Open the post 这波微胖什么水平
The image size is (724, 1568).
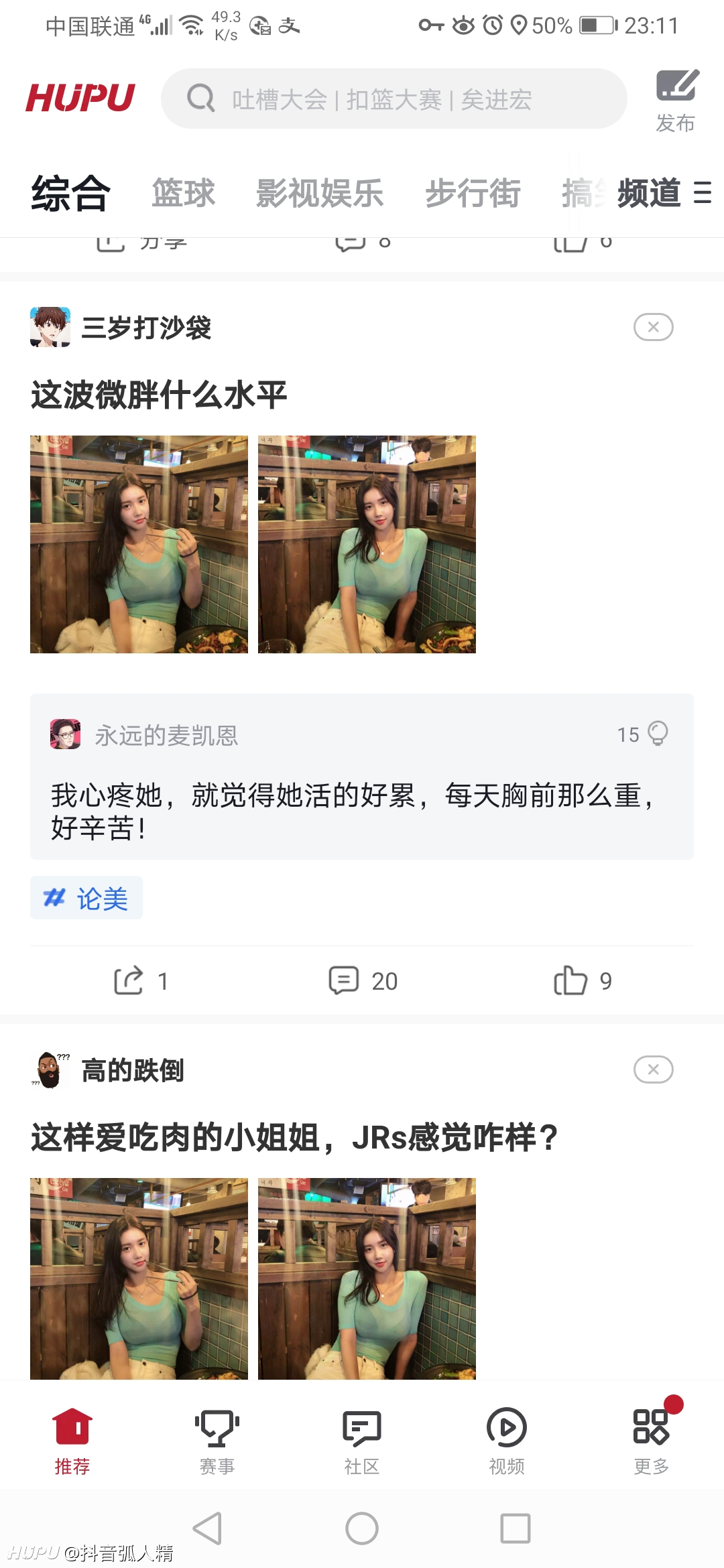click(x=159, y=394)
